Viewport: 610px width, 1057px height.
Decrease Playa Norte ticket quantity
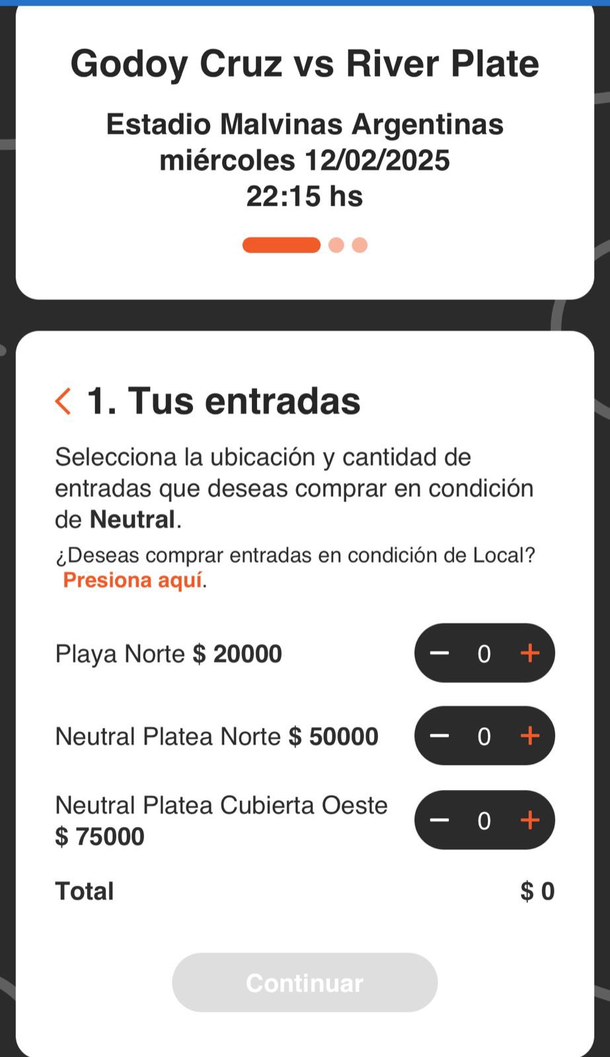(440, 654)
